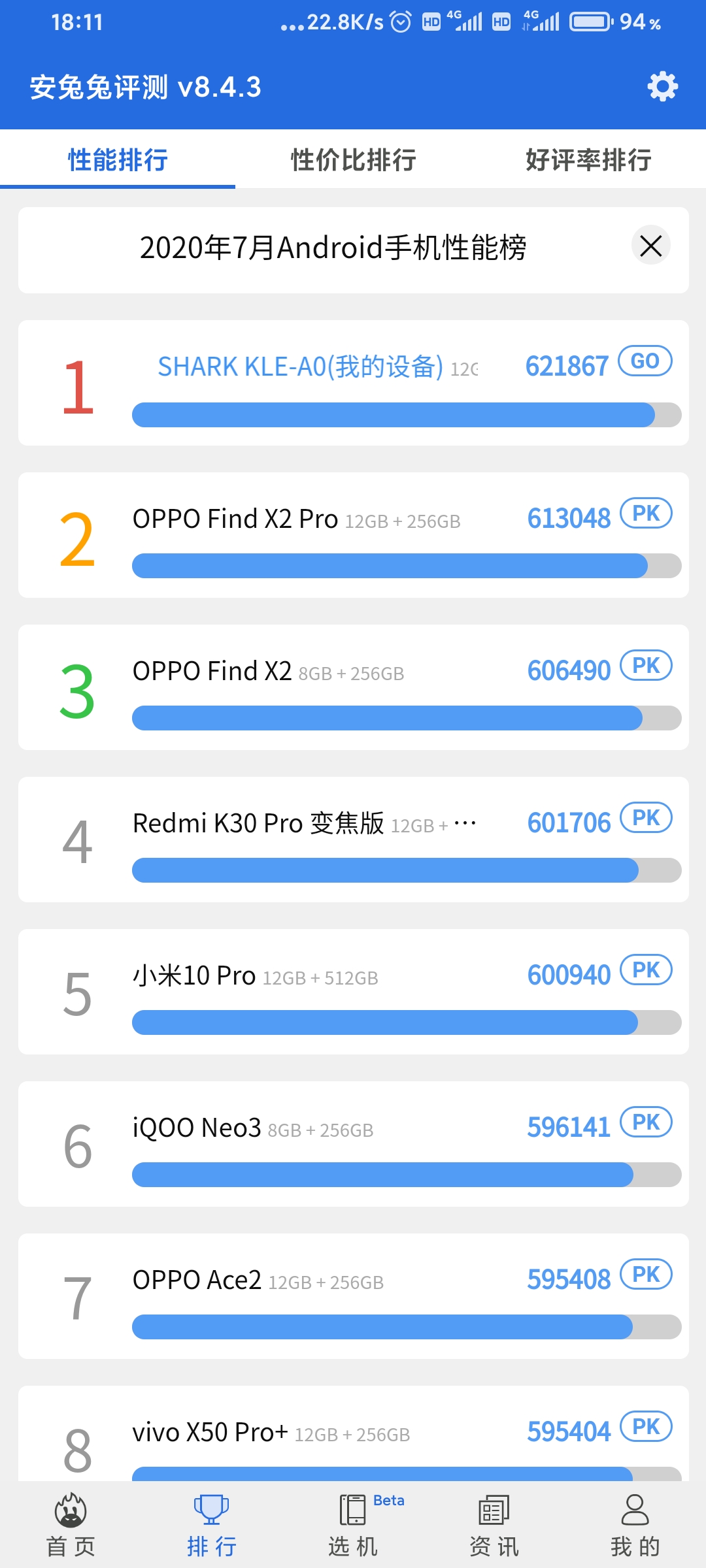Tap PK next to OPPO Find X2 Pro

pos(646,513)
